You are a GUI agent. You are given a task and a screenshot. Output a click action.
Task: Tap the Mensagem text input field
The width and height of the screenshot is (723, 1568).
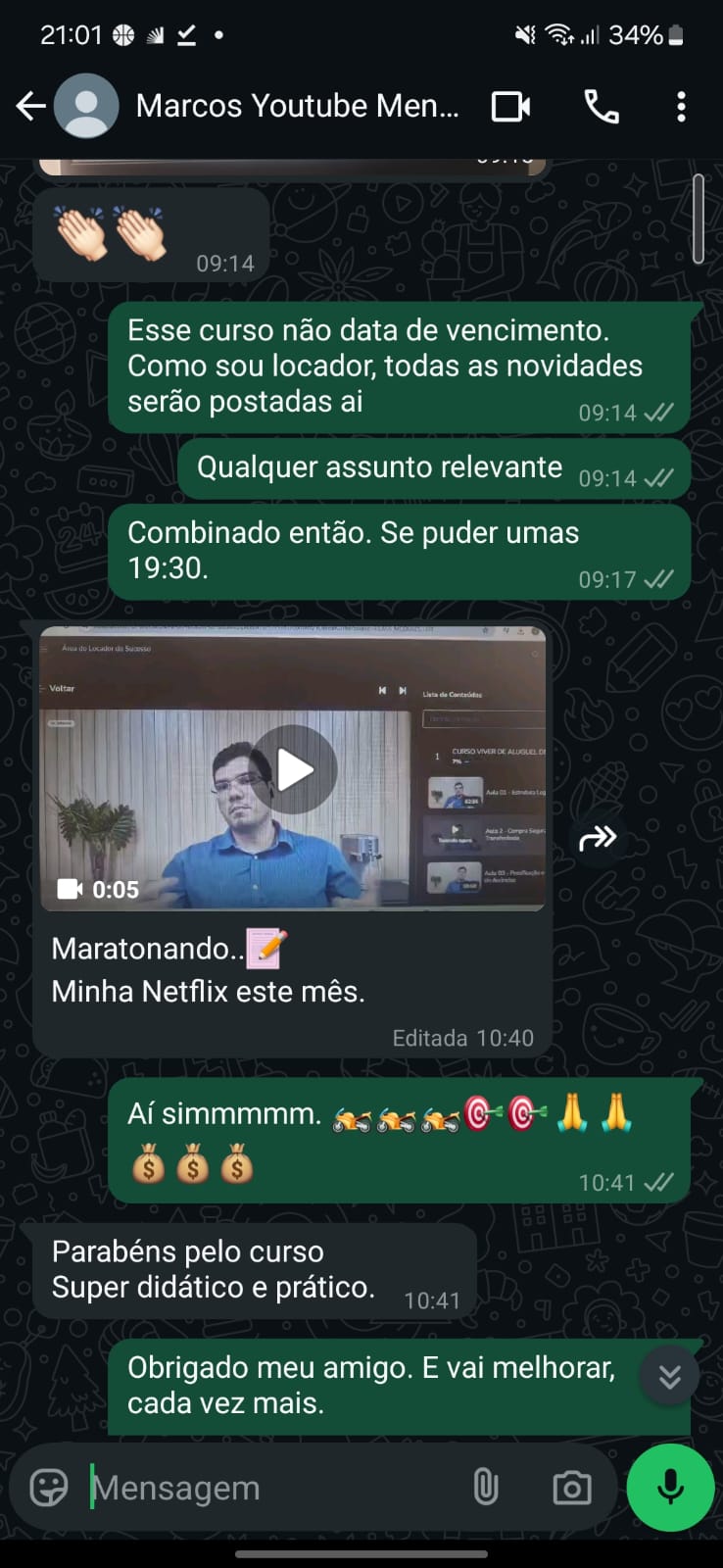point(245,1487)
